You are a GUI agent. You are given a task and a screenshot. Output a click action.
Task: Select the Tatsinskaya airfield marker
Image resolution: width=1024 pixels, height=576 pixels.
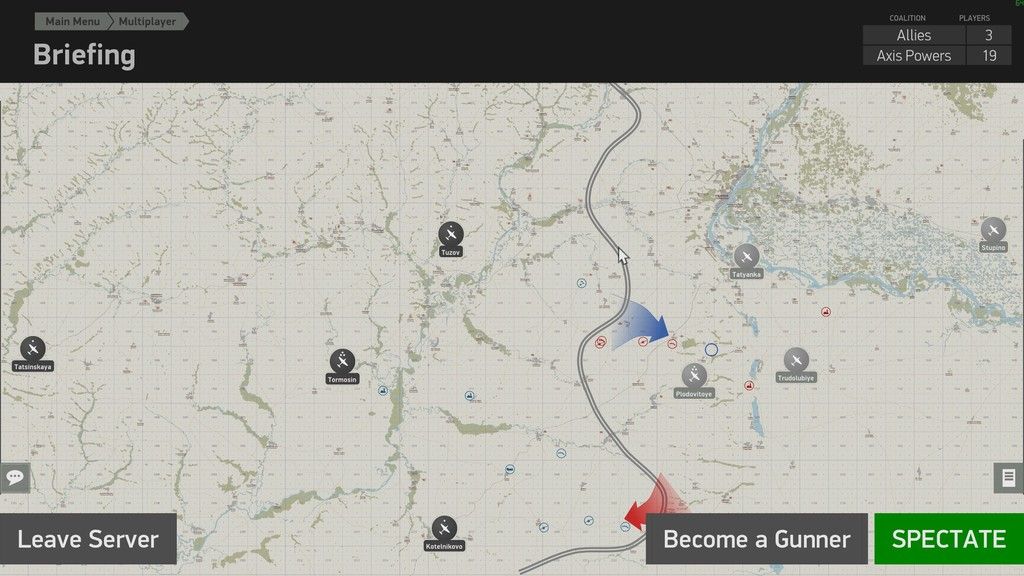click(x=33, y=348)
